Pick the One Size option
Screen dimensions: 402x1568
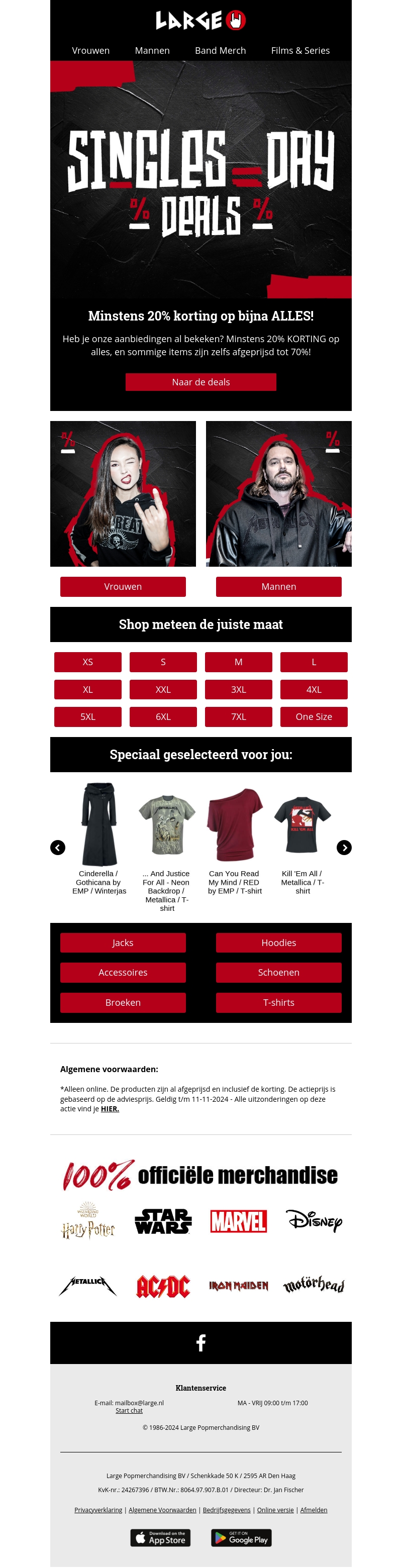point(314,716)
